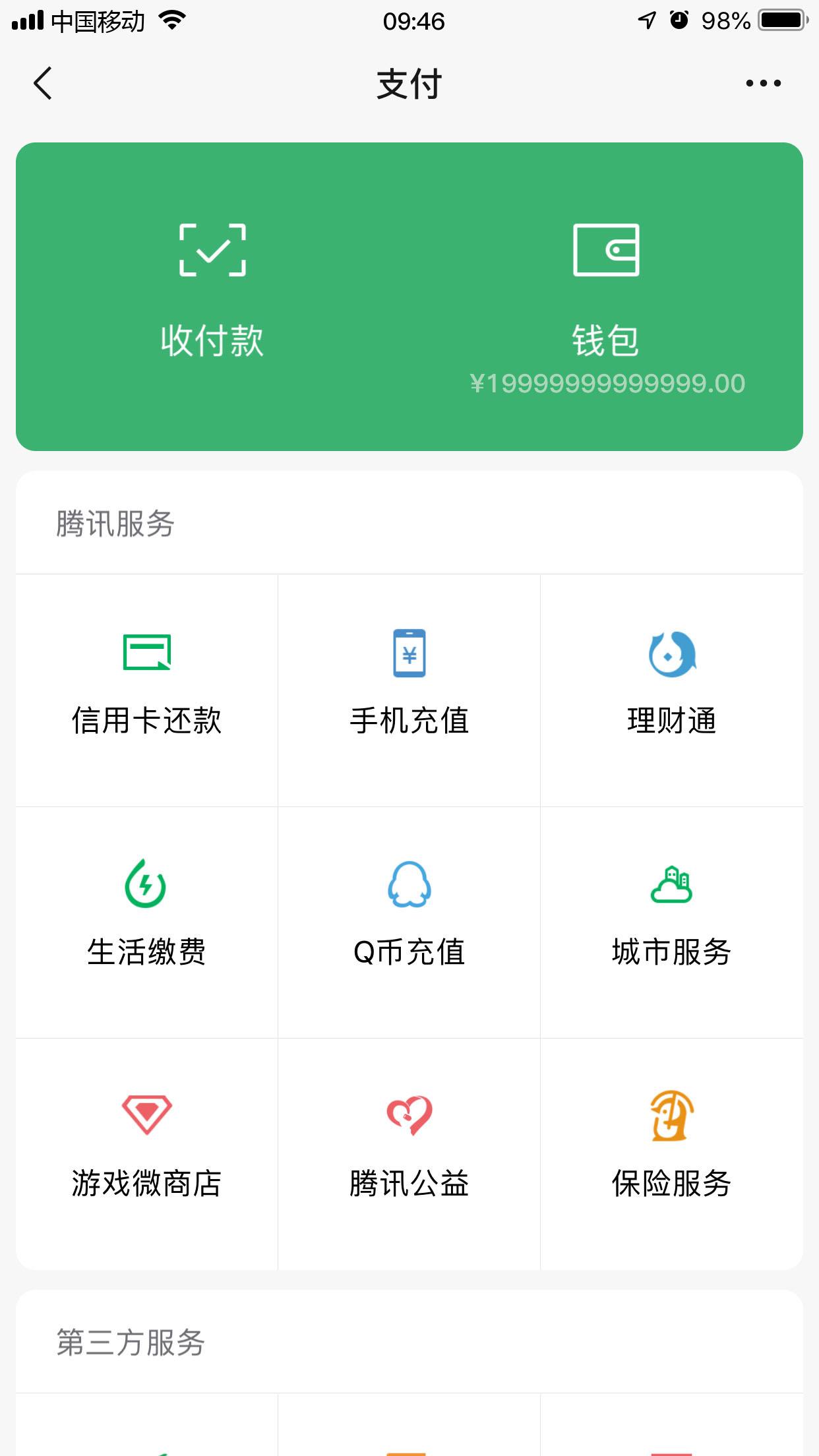Tap the 09:46 clock in status bar
This screenshot has width=819, height=1456.
[x=415, y=21]
